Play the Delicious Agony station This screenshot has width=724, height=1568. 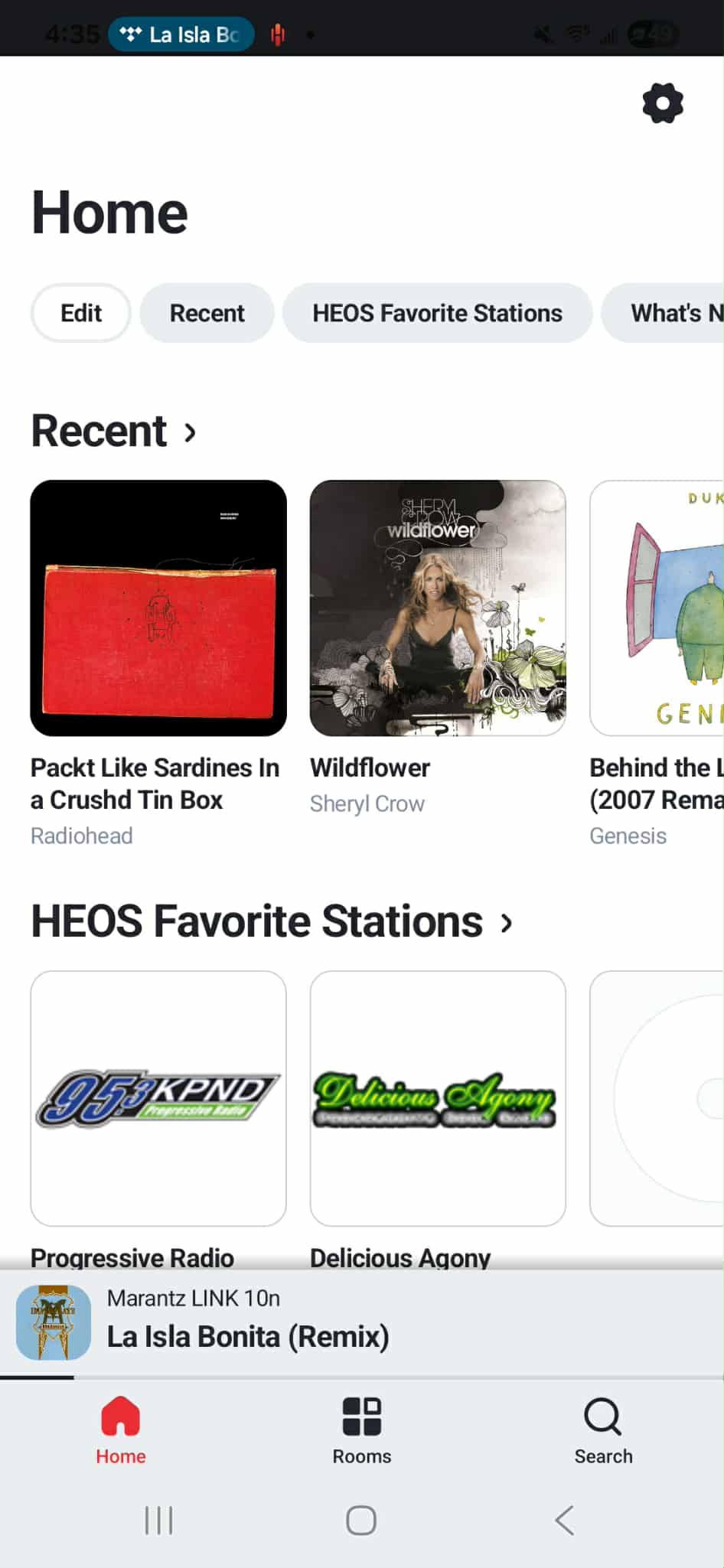pyautogui.click(x=438, y=1098)
